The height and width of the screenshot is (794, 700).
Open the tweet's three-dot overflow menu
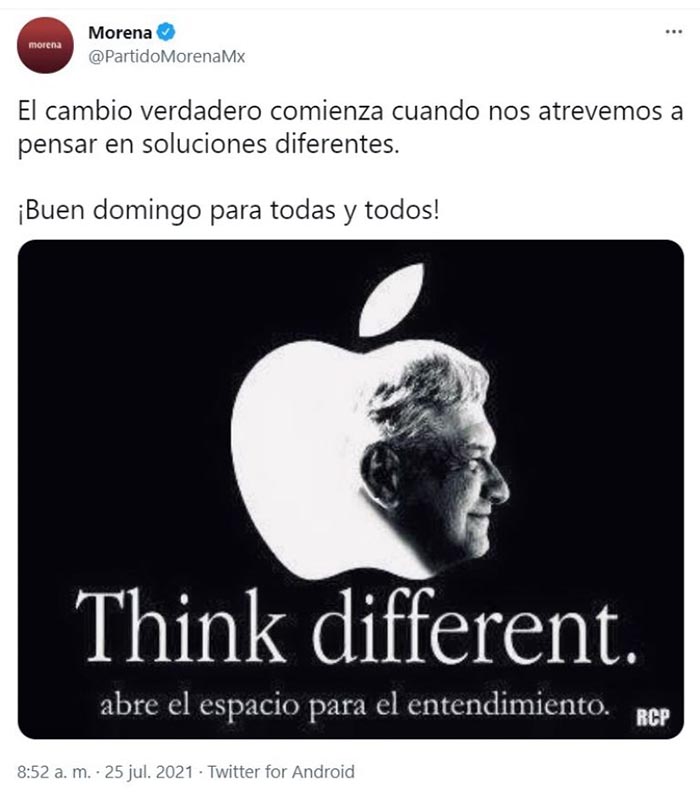tap(673, 32)
